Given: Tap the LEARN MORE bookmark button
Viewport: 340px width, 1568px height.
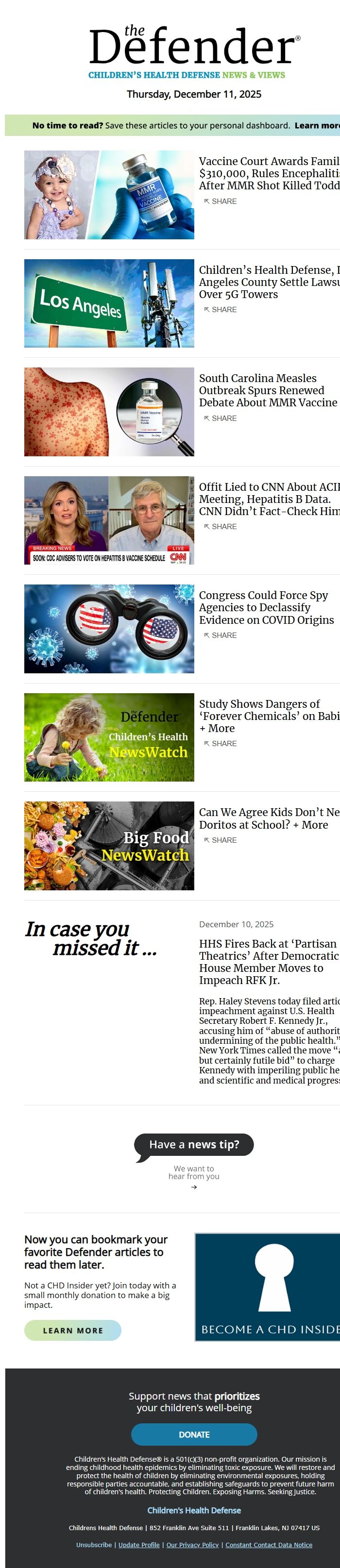Looking at the screenshot, I should (72, 1331).
